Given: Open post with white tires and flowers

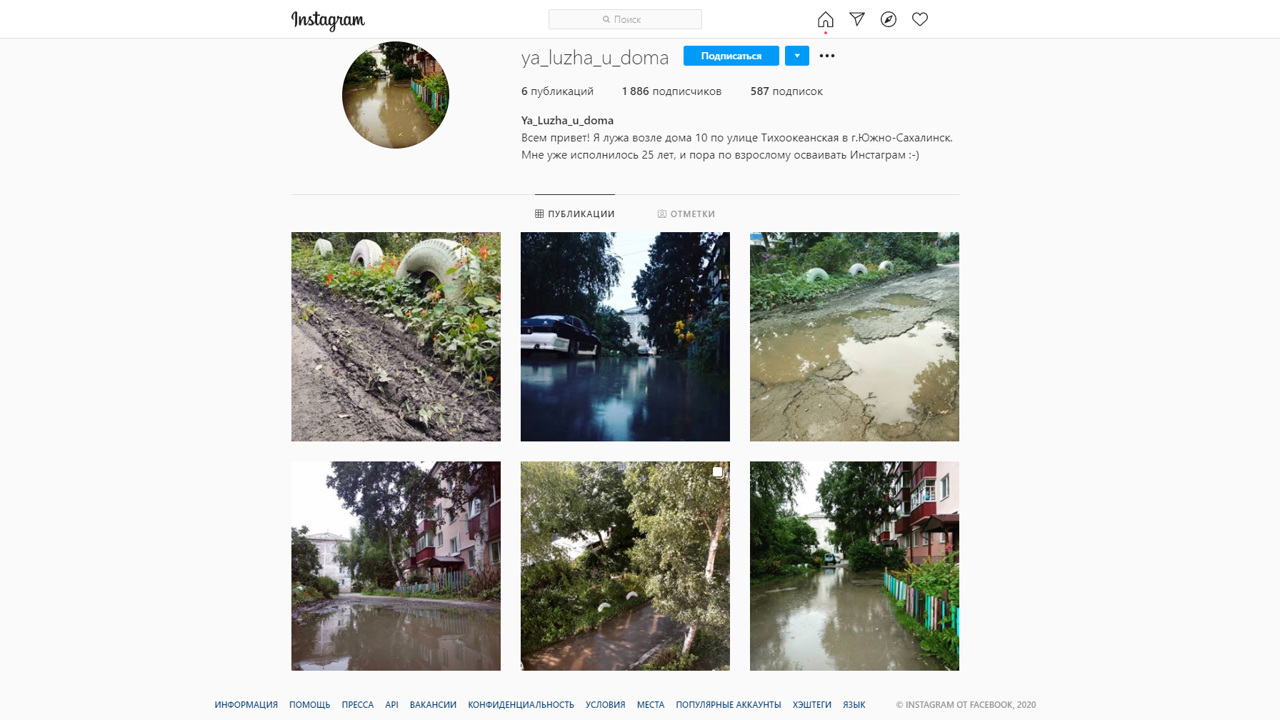Looking at the screenshot, I should 396,337.
